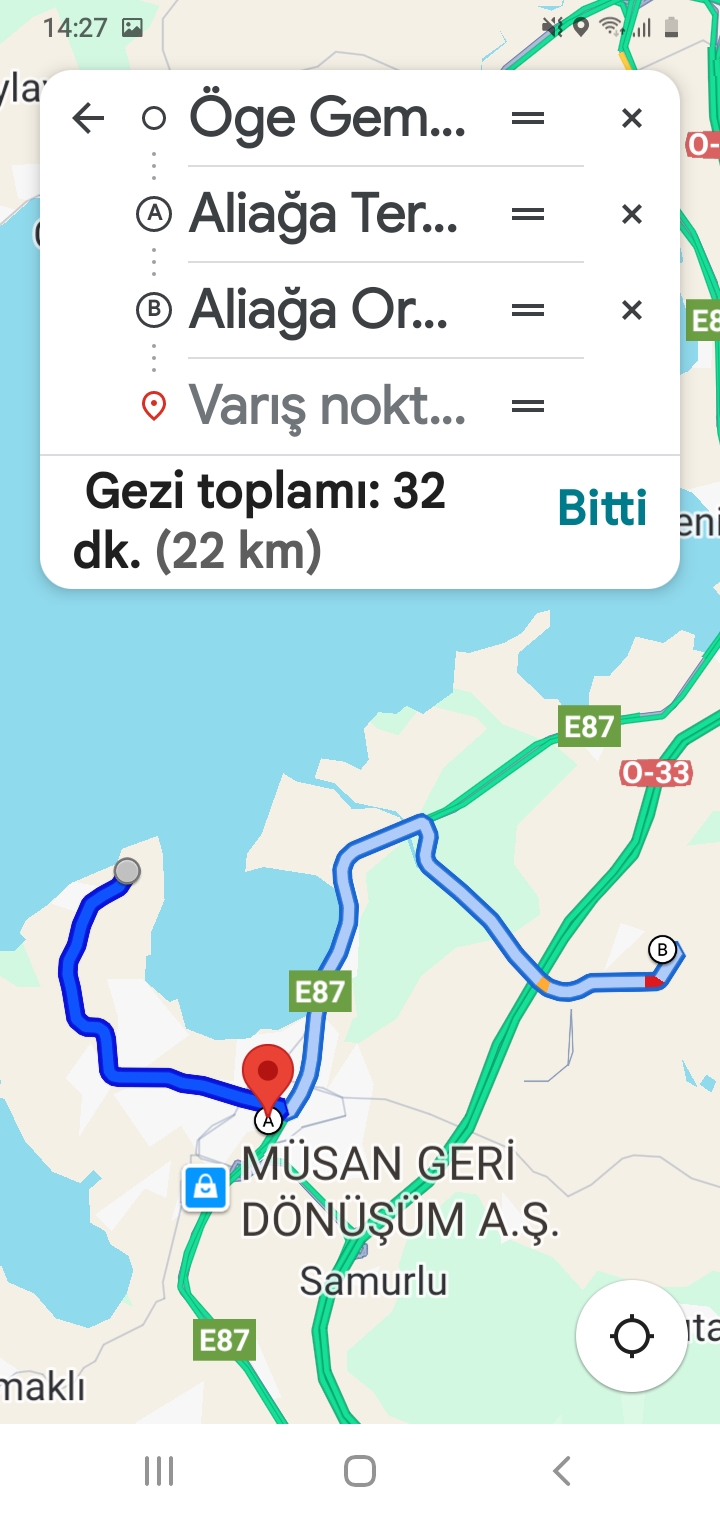Add a destination in Varış nokt... field
Screen dimensions: 720x1520
pyautogui.click(x=328, y=405)
